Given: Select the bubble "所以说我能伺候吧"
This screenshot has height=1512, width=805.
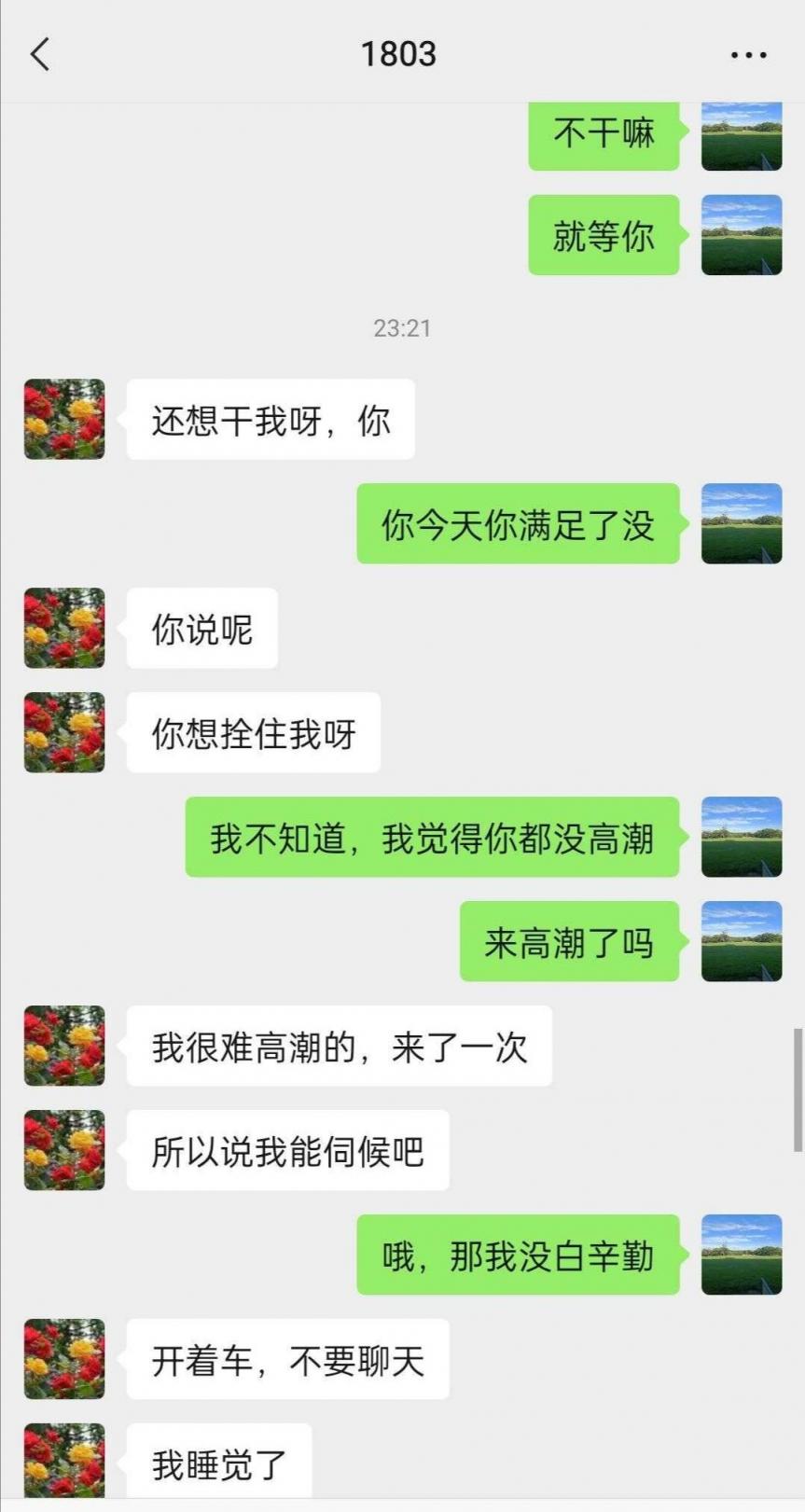Looking at the screenshot, I should (287, 1151).
